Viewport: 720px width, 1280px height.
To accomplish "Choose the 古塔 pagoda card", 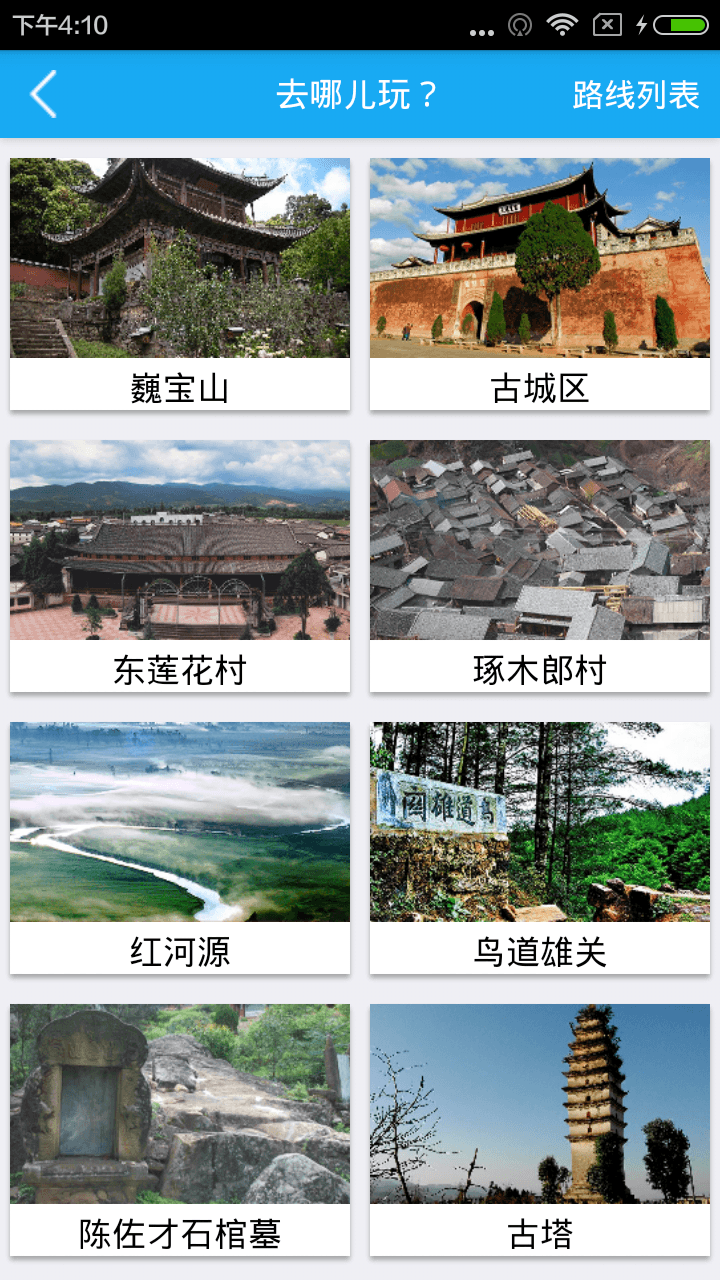I will (540, 1130).
